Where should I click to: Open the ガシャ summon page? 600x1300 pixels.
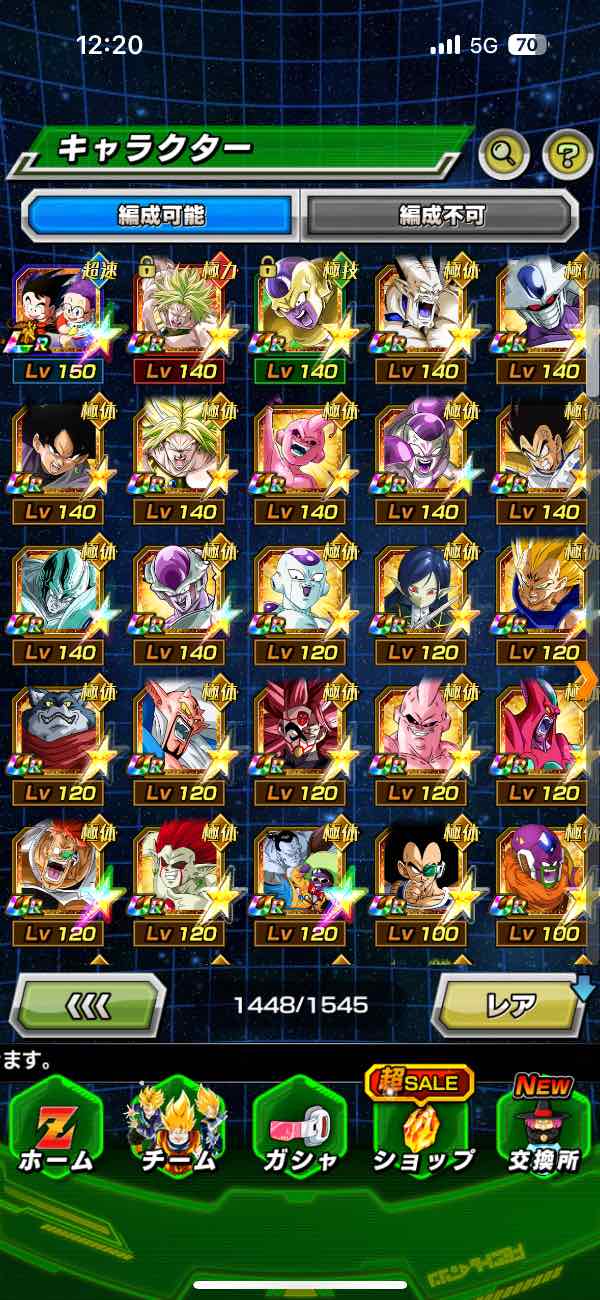pyautogui.click(x=300, y=1127)
